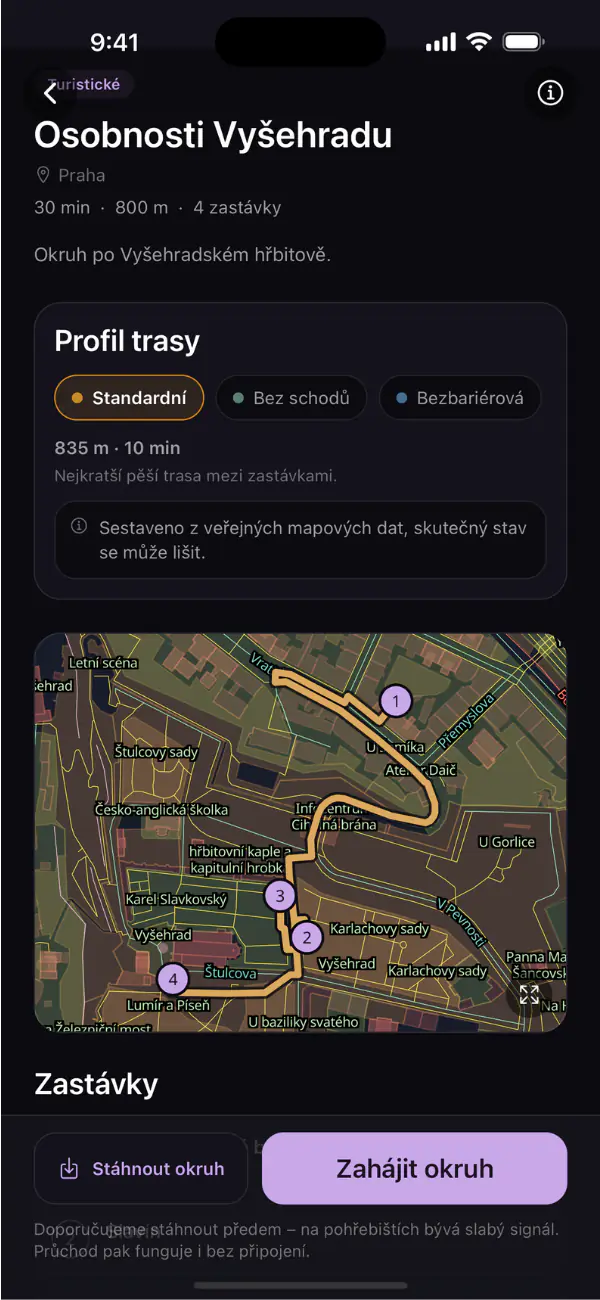Tap Stáhnout okruh to download

point(141,1168)
